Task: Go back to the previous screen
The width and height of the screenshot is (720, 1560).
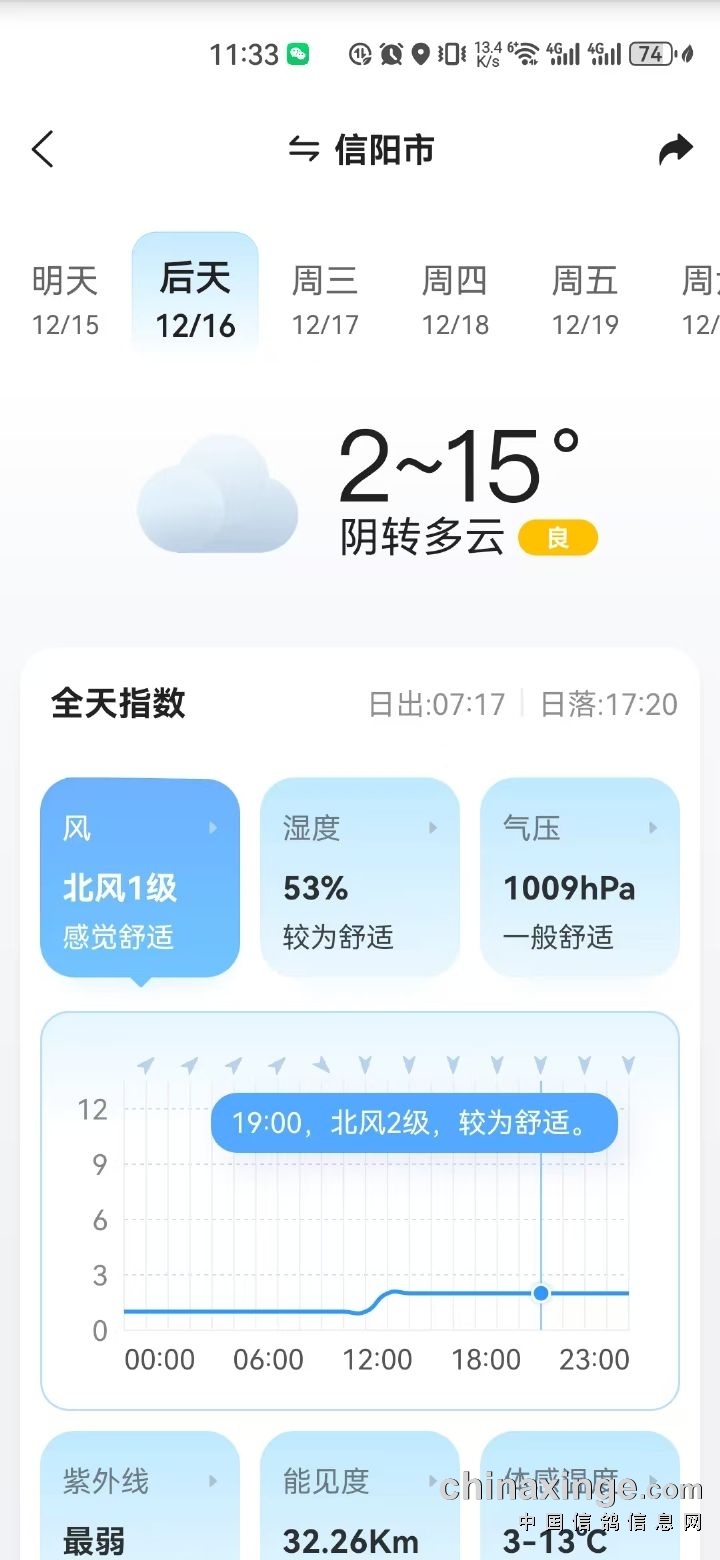Action: pos(42,150)
